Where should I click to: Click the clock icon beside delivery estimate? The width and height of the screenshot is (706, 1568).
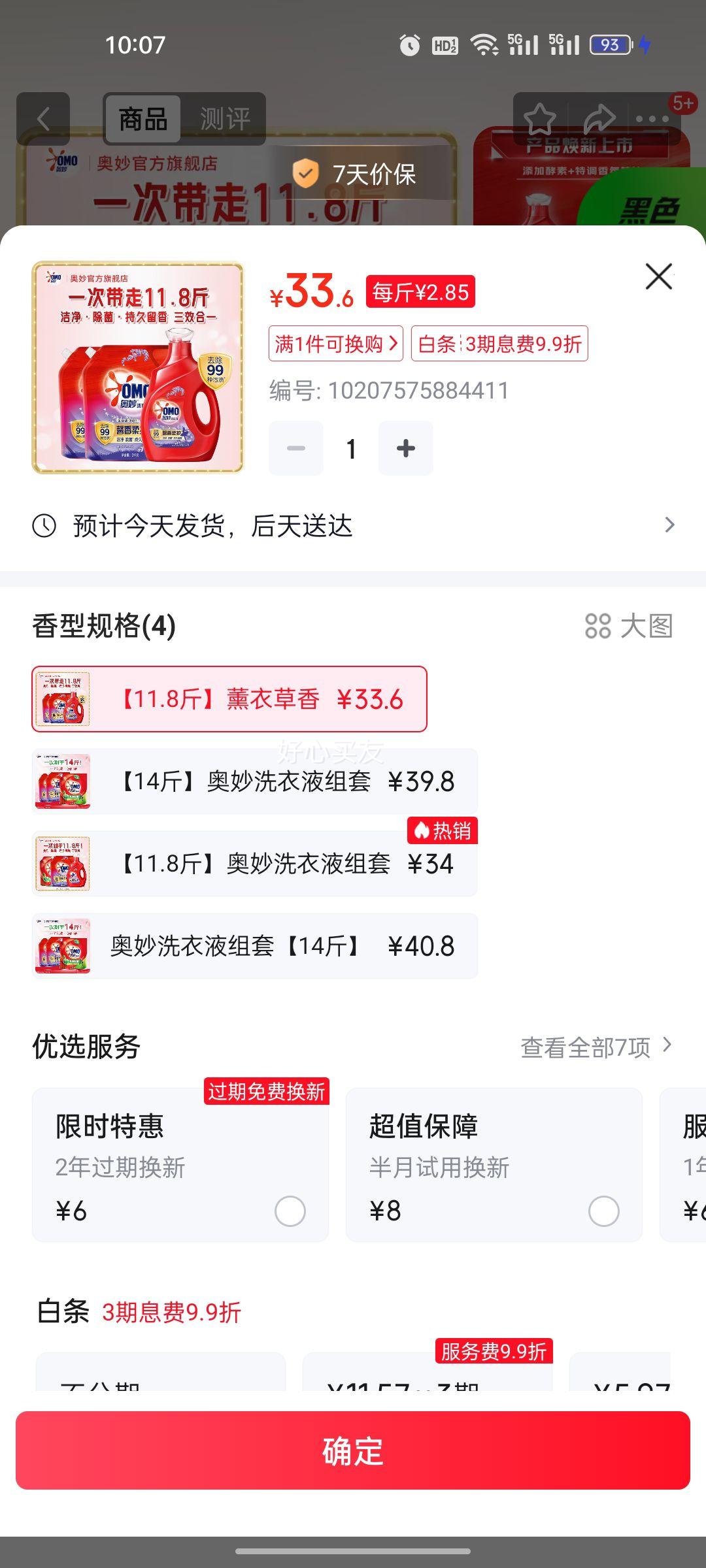tap(44, 525)
